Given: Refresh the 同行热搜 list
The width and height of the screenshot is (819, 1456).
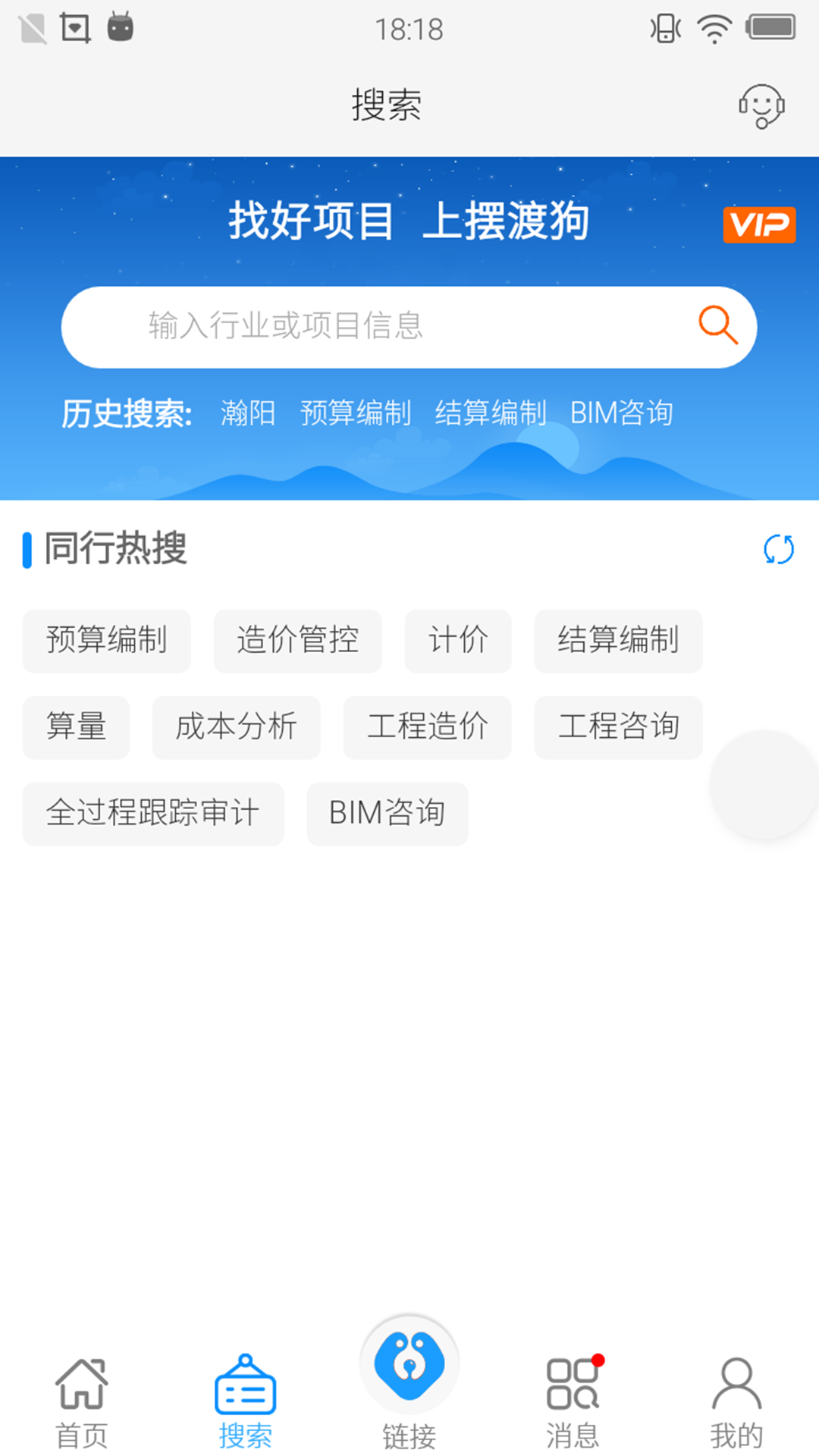Looking at the screenshot, I should [778, 550].
